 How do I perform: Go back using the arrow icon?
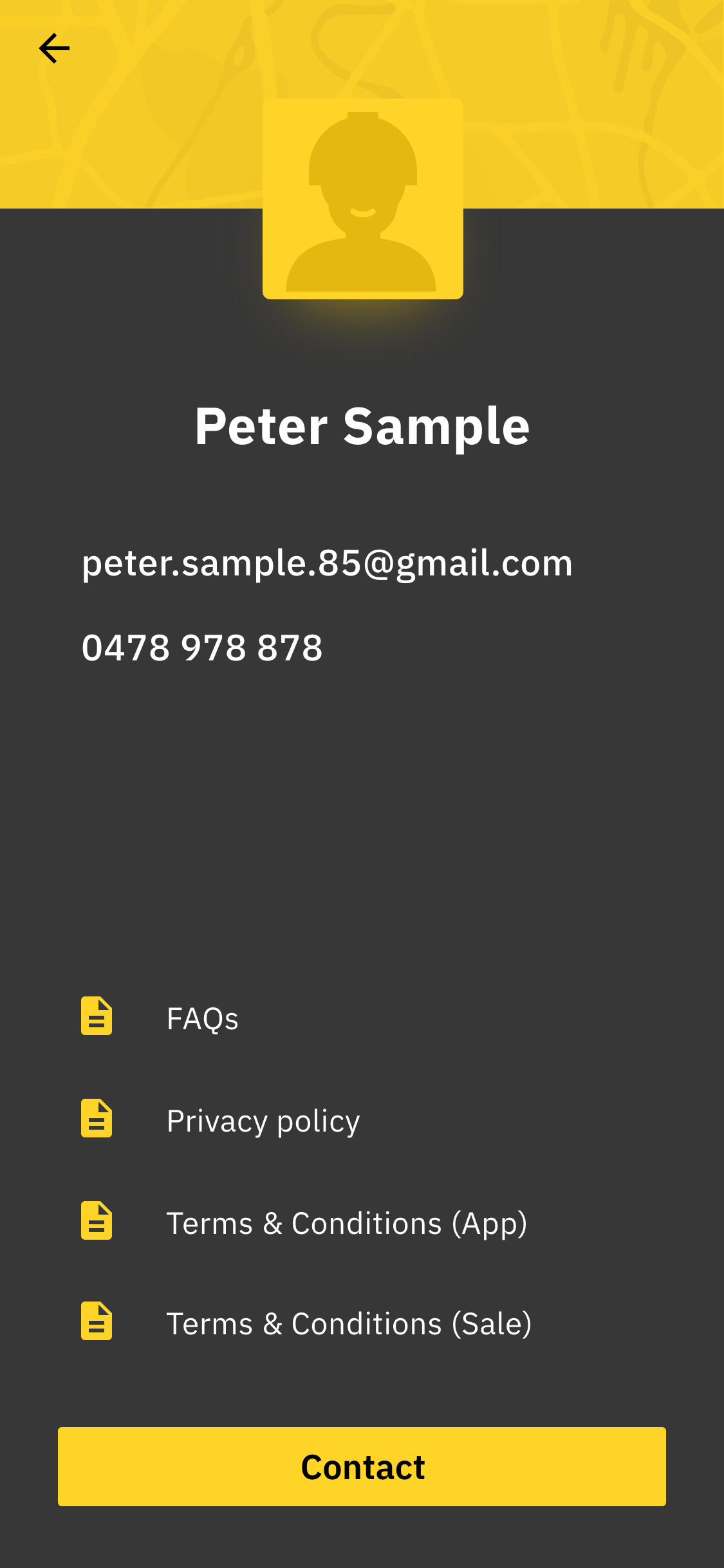pos(54,49)
